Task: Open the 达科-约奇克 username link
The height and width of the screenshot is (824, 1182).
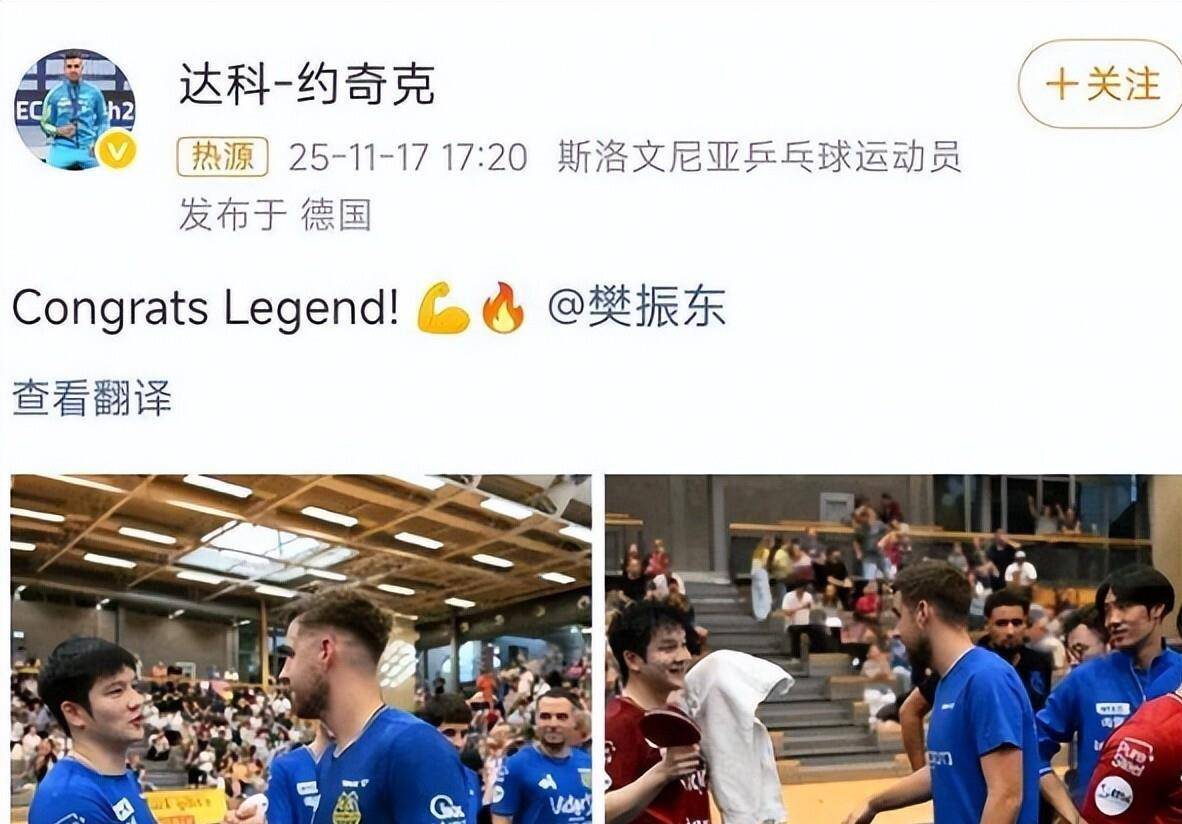Action: coord(307,85)
